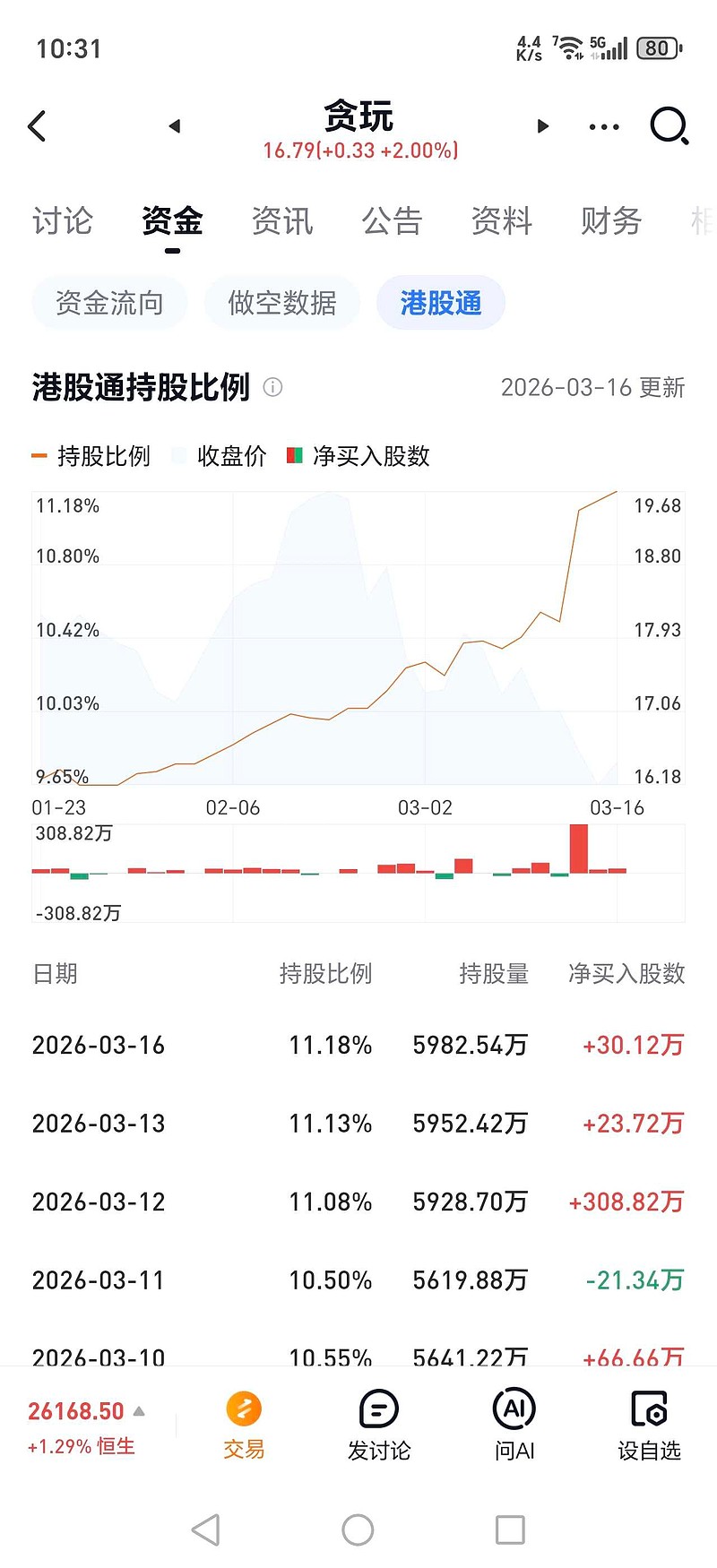The width and height of the screenshot is (717, 1568).
Task: Open search with the magnifier icon
Action: [x=669, y=125]
